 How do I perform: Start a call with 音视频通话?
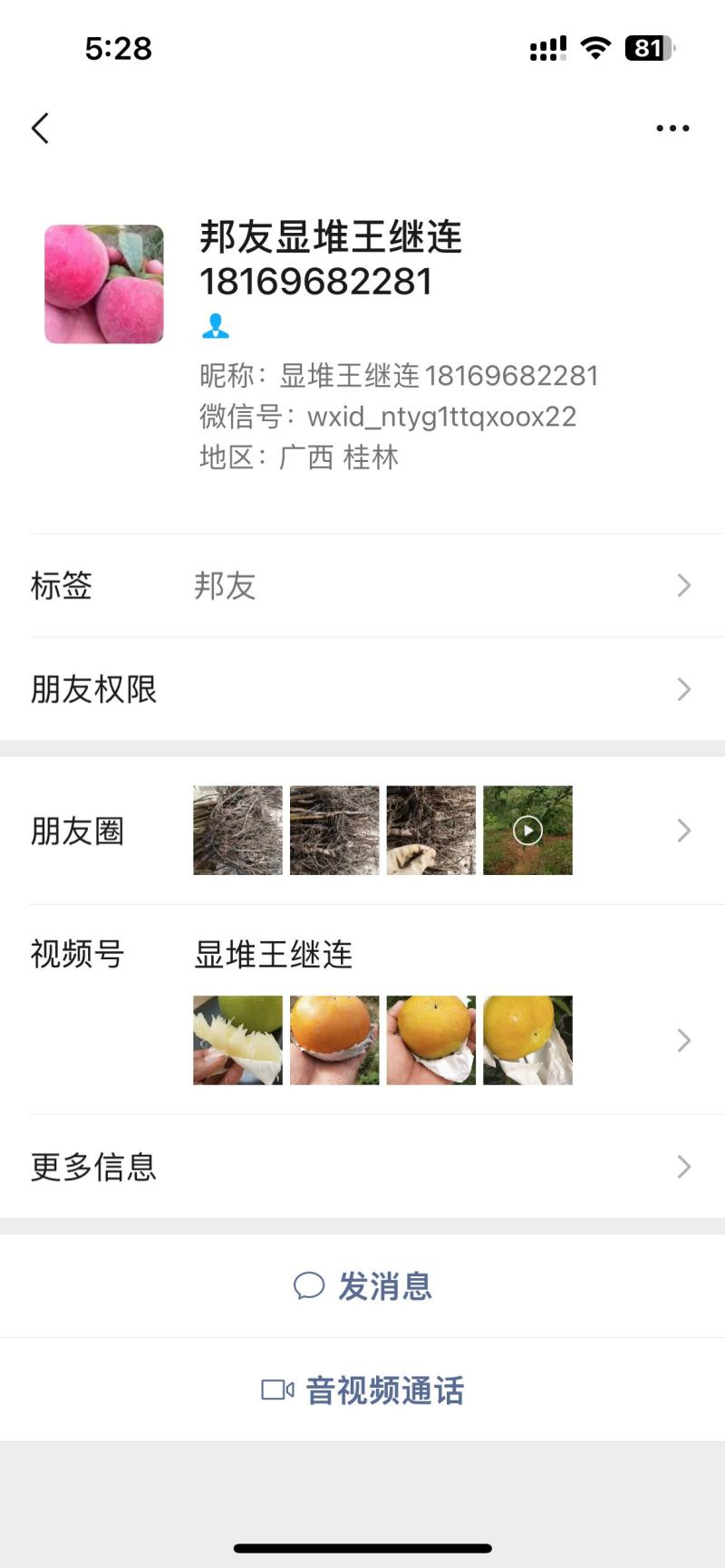point(362,1390)
